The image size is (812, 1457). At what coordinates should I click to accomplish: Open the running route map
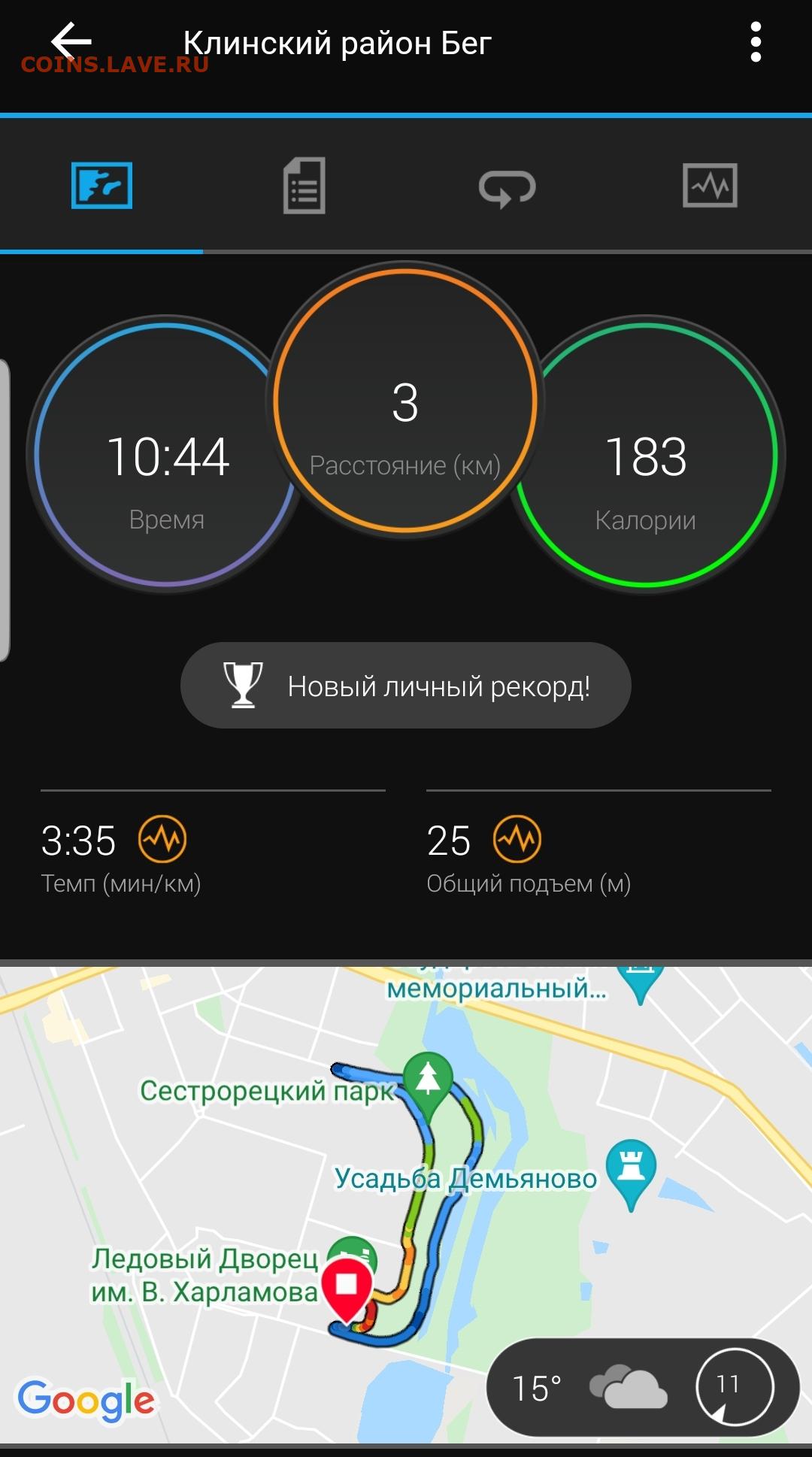coord(406,1204)
